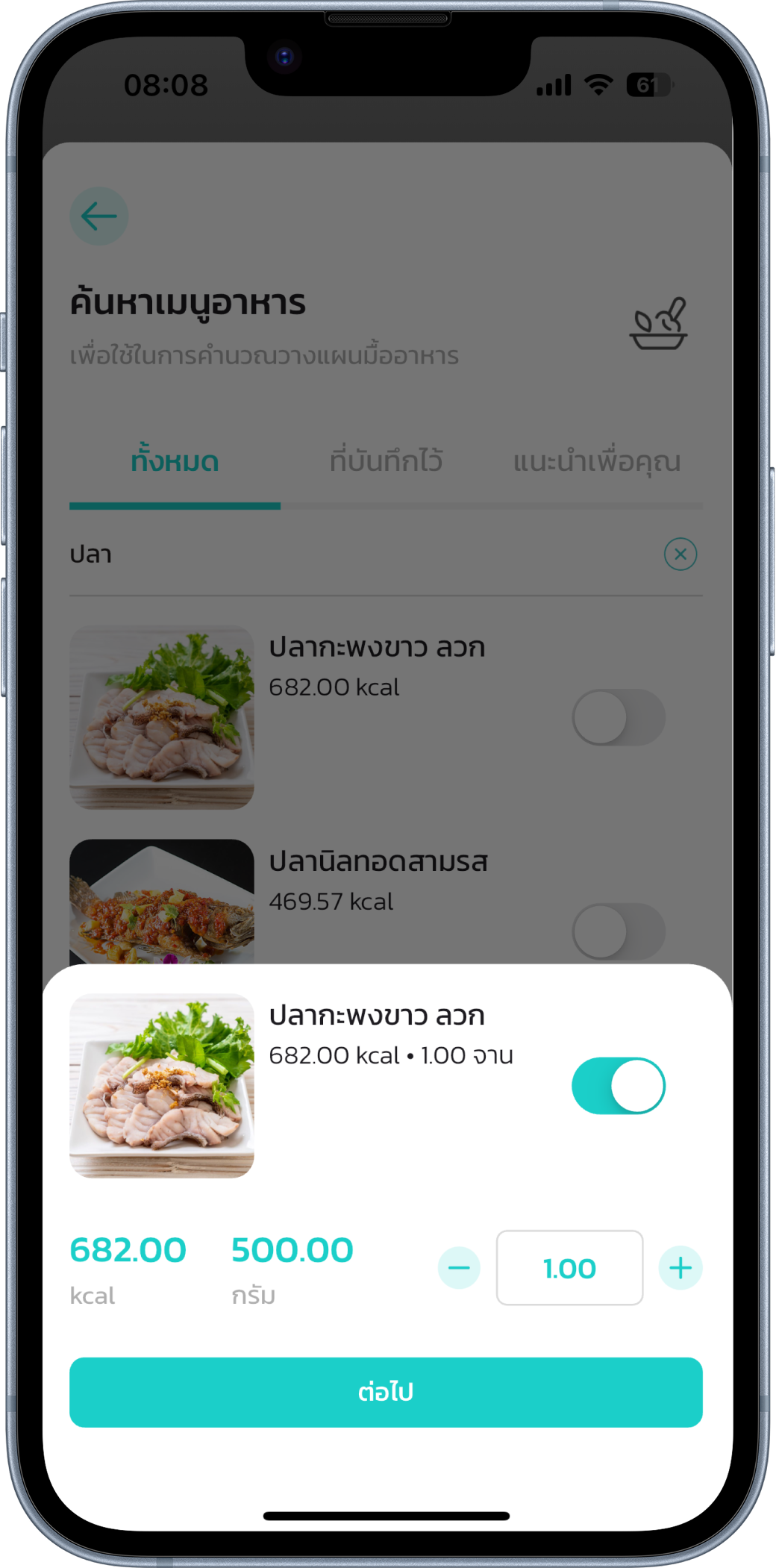The image size is (776, 1568).
Task: Switch to the แนะนำเพื่อคุณ tab
Action: pyautogui.click(x=596, y=461)
